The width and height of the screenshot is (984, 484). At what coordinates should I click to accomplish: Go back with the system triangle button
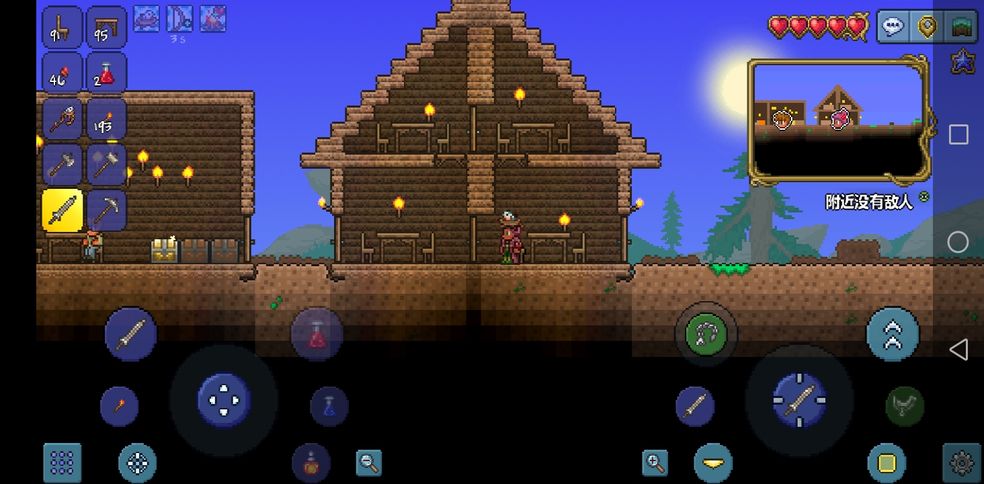[x=958, y=349]
